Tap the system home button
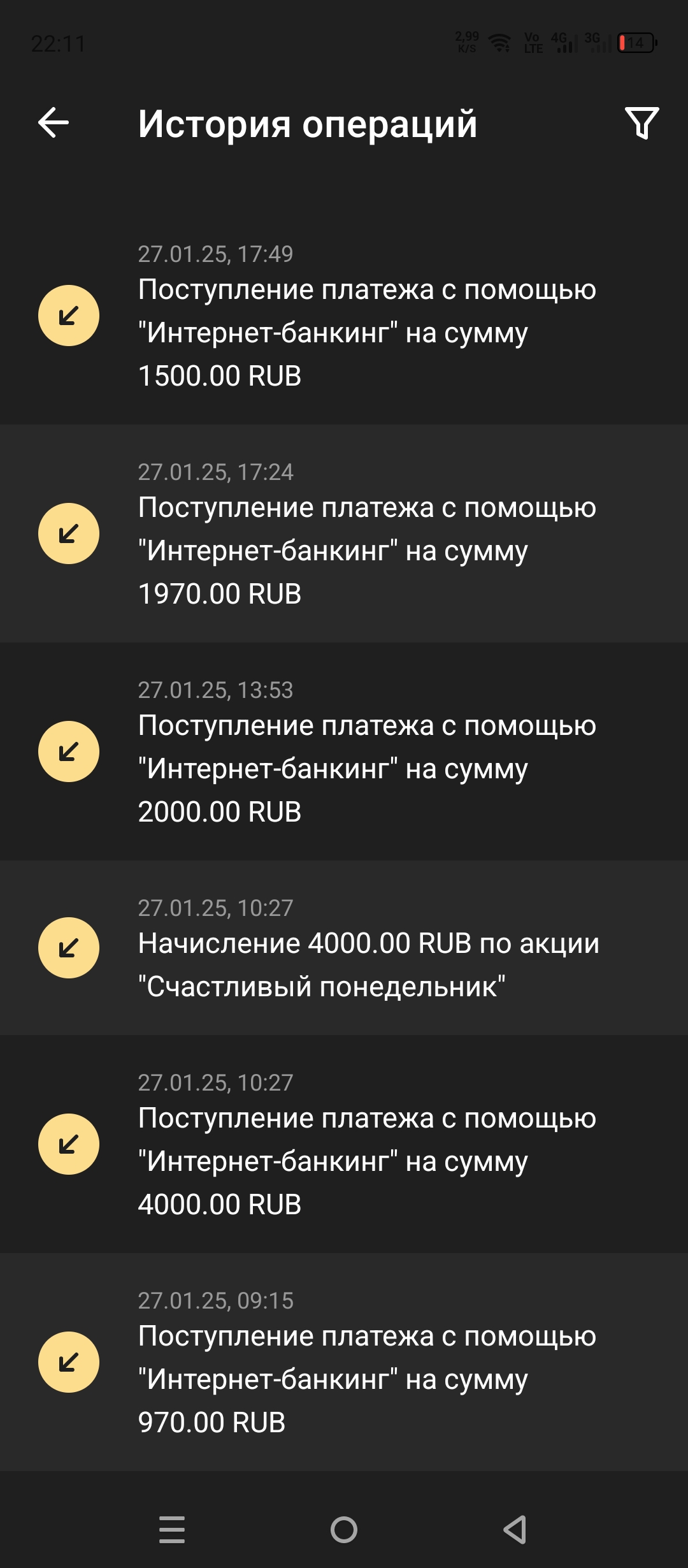 click(x=344, y=1530)
